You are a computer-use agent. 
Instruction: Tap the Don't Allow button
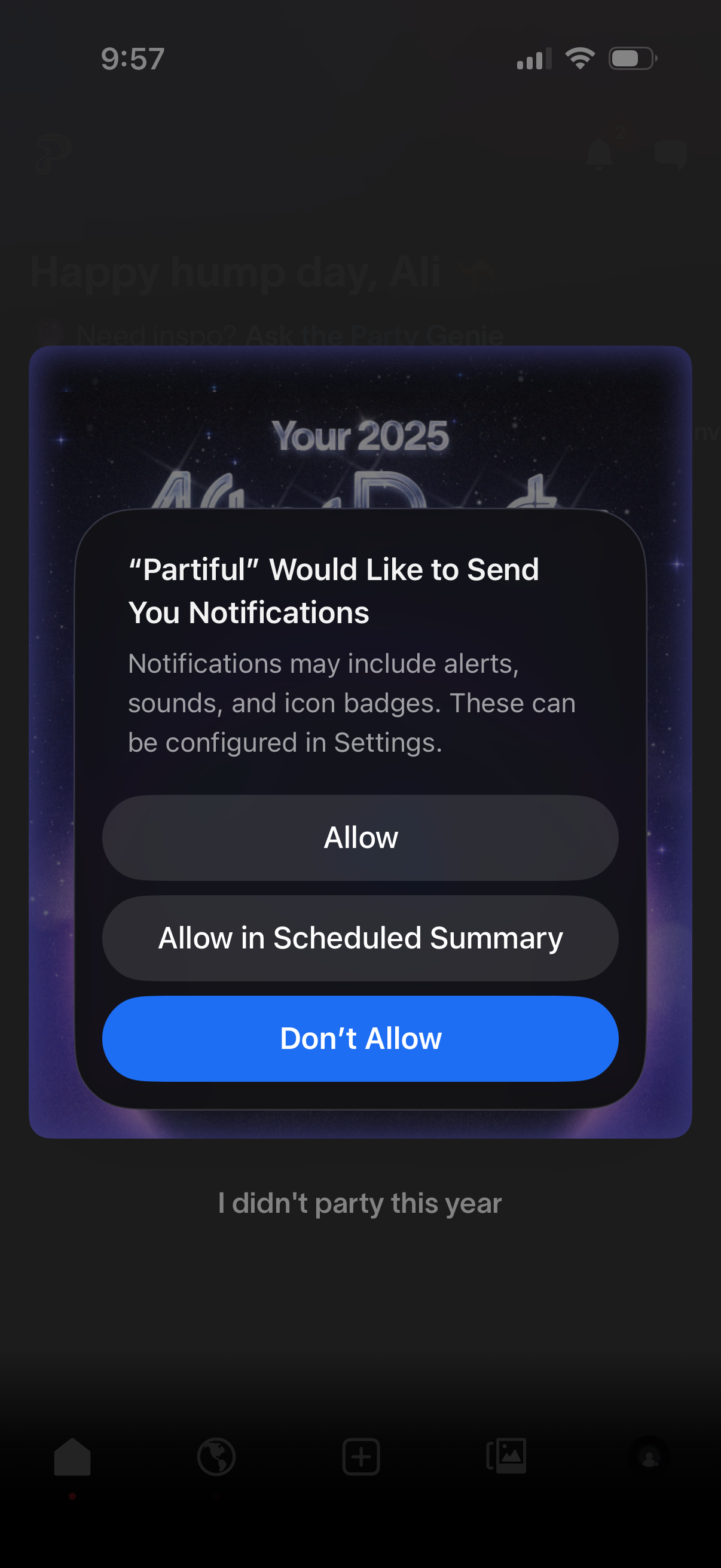coord(360,1038)
